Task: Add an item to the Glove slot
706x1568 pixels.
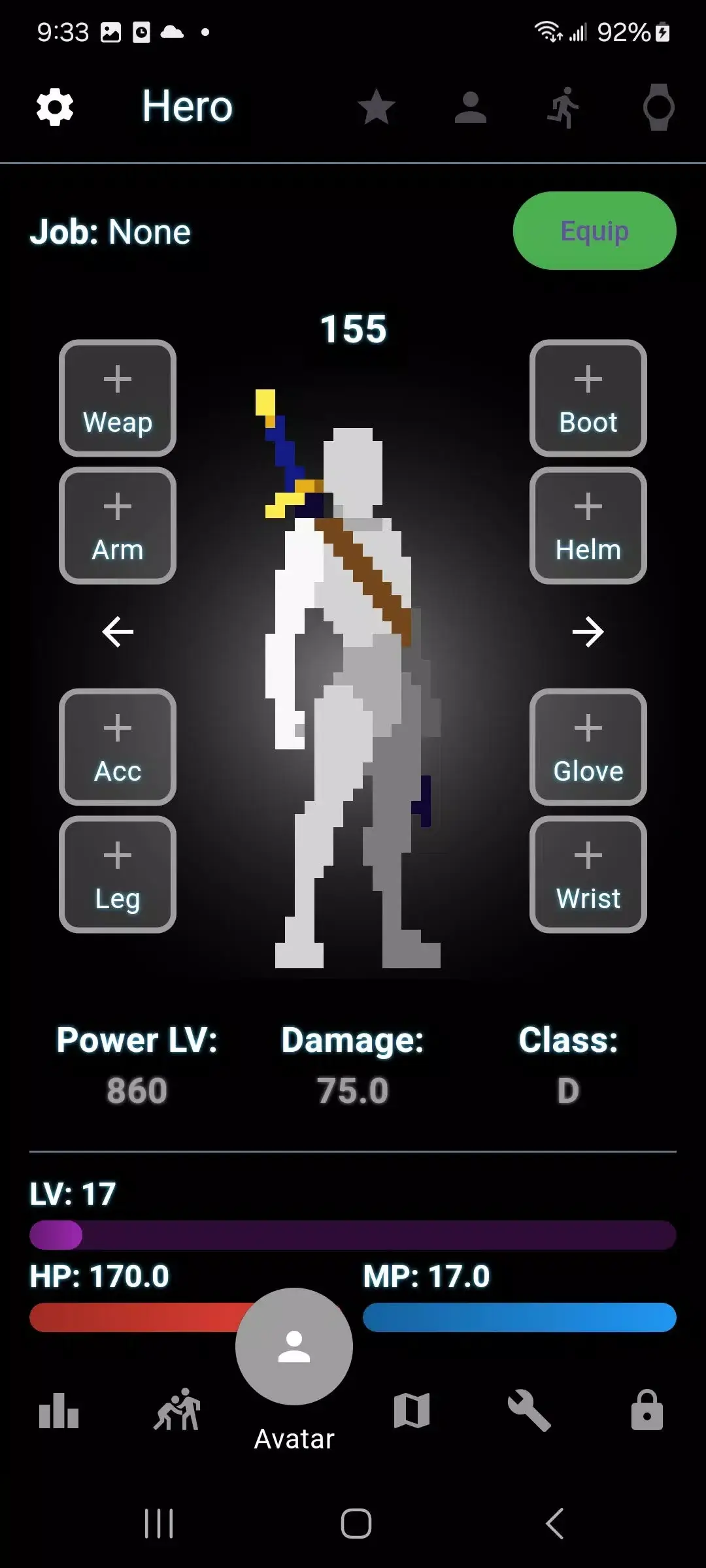Action: coord(588,747)
